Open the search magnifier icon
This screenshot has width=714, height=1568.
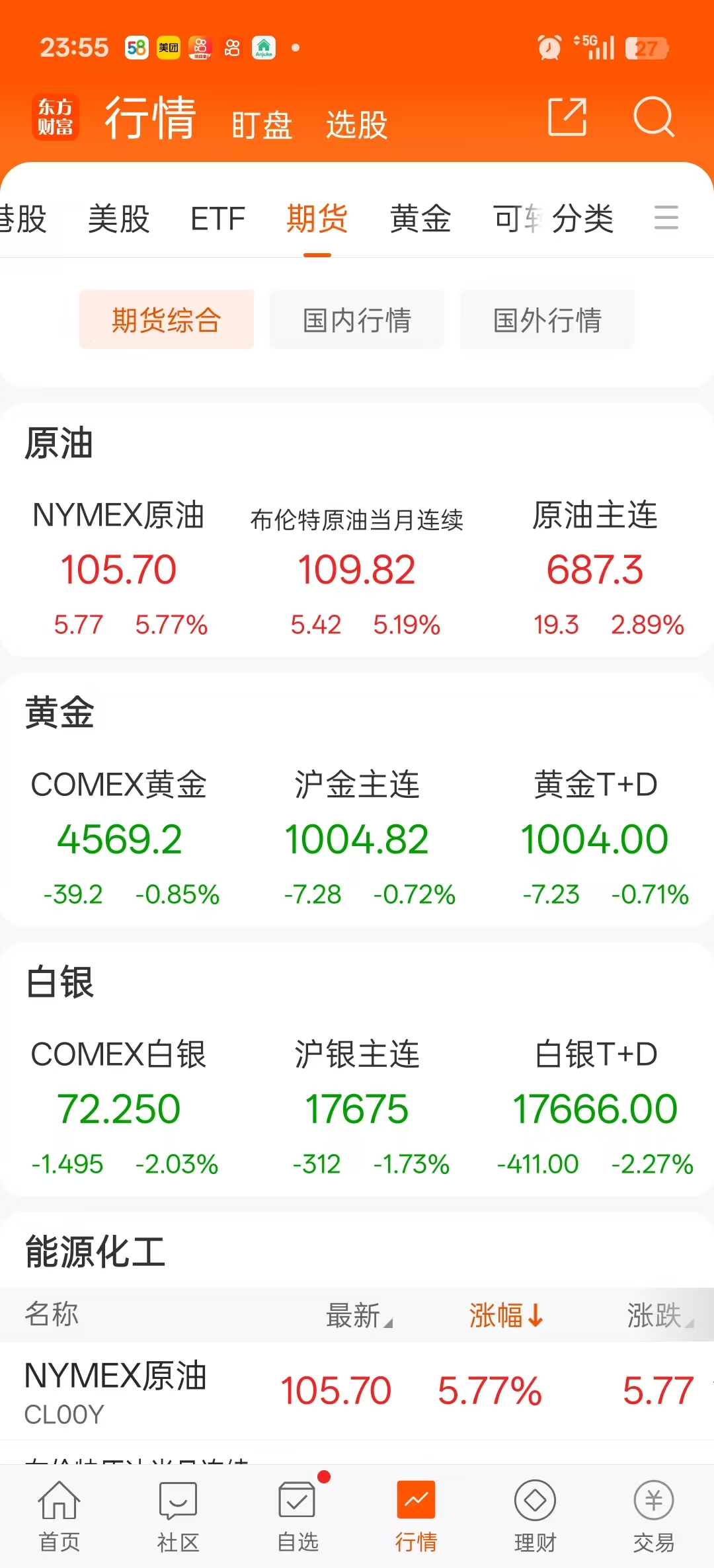point(653,117)
